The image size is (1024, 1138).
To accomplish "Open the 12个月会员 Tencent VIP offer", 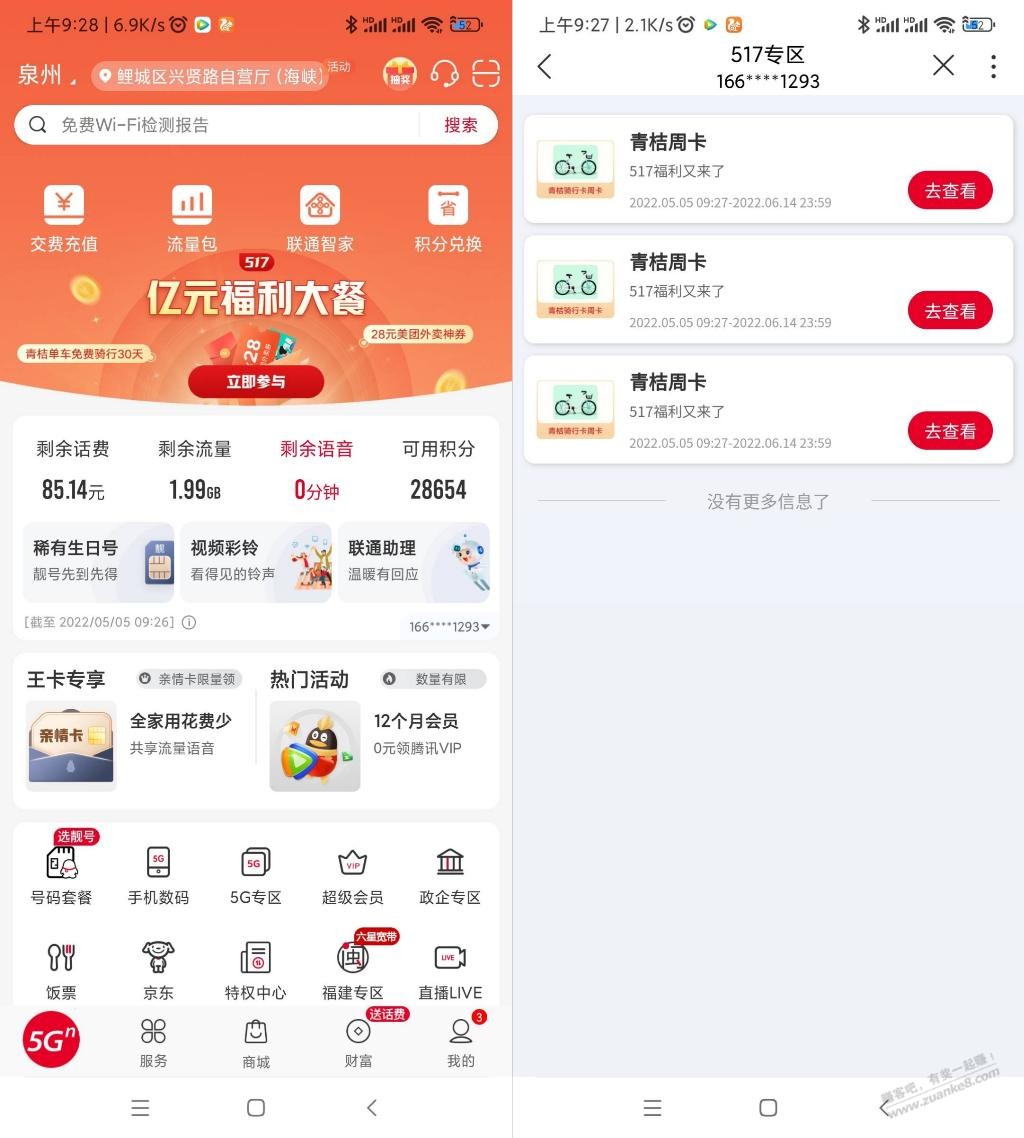I will coord(378,743).
